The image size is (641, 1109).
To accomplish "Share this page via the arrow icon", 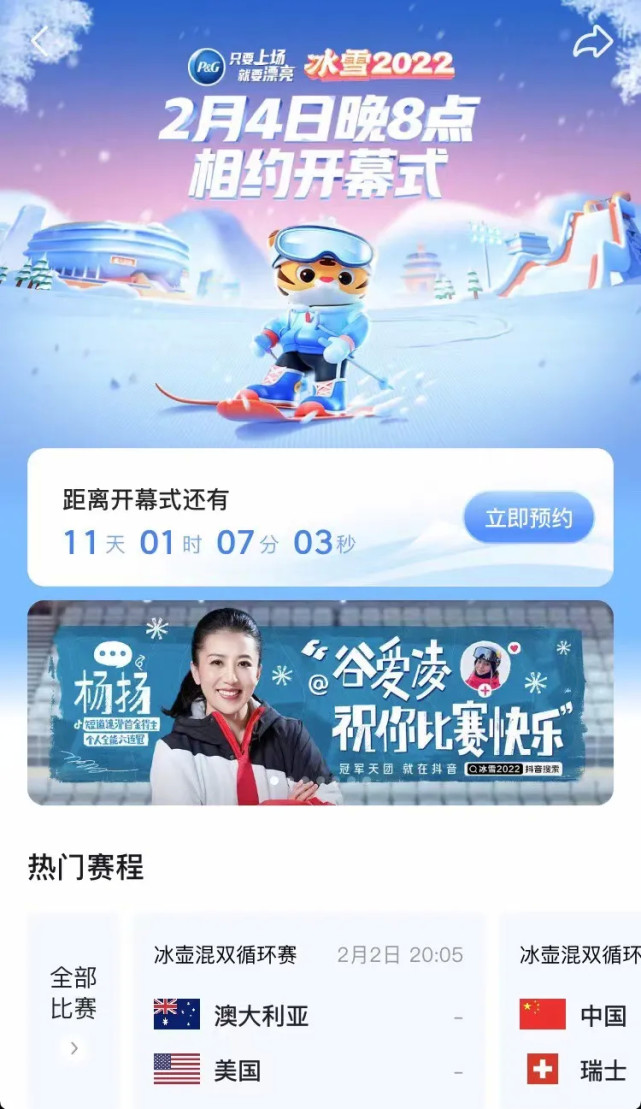I will pyautogui.click(x=592, y=42).
